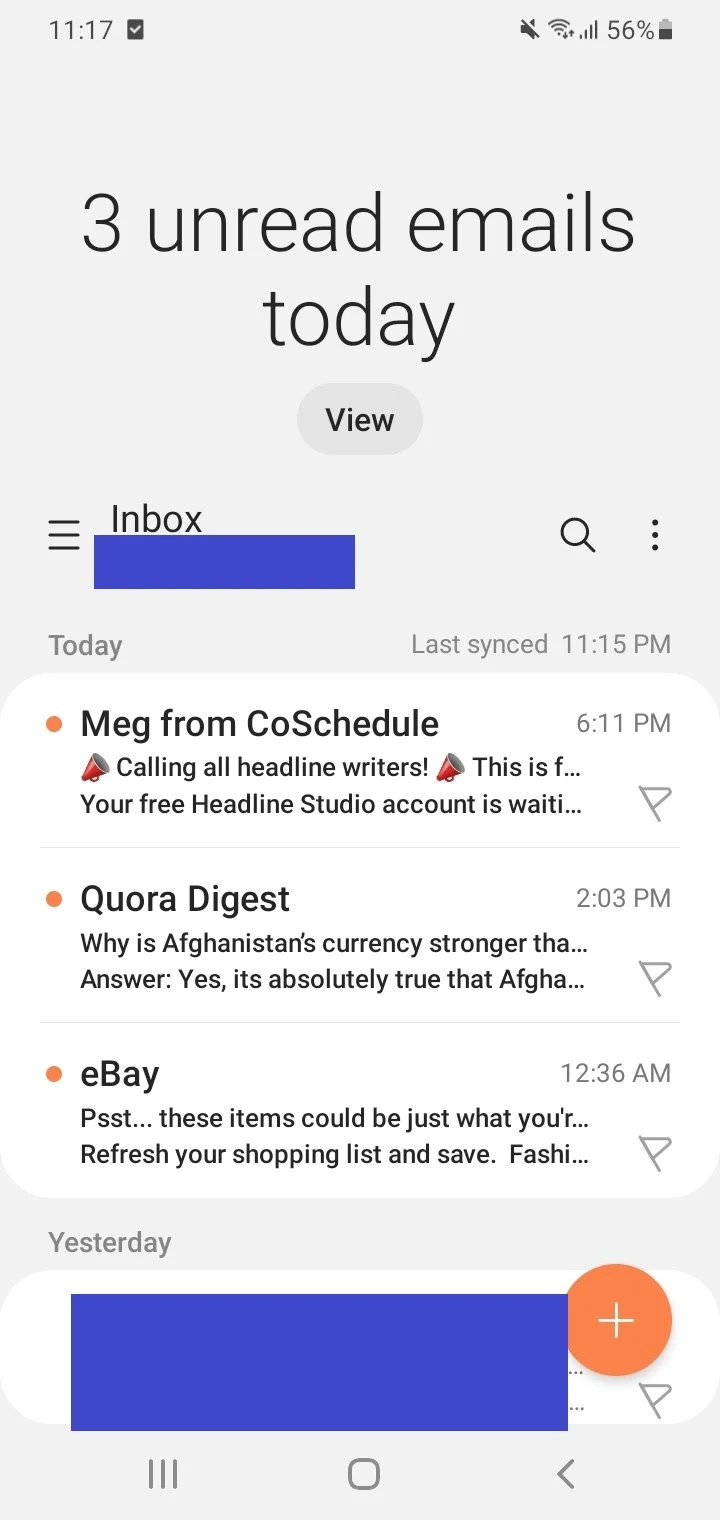Open the hamburger drawer menu

(x=64, y=535)
